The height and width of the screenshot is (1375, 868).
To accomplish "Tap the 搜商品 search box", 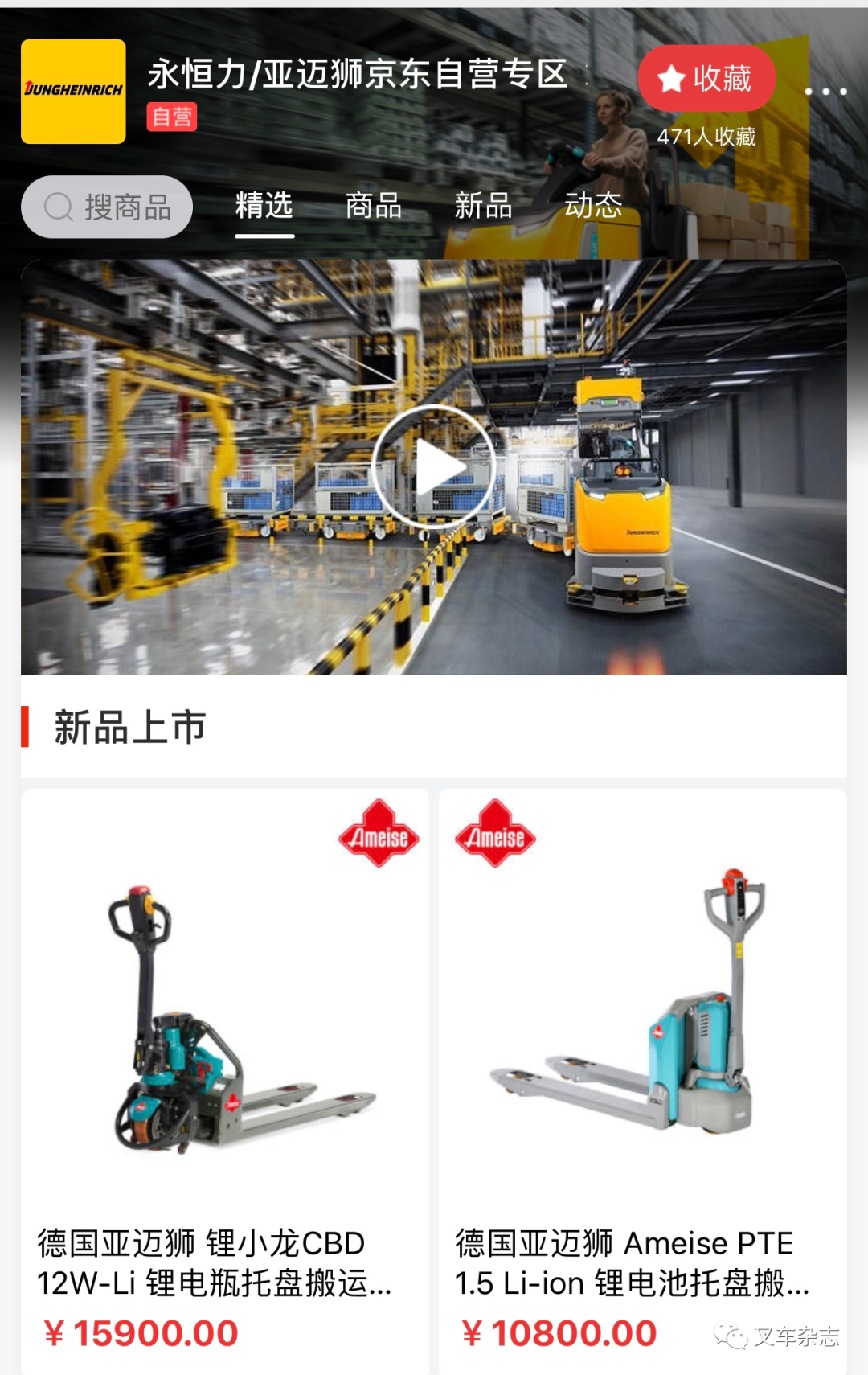I will (107, 207).
